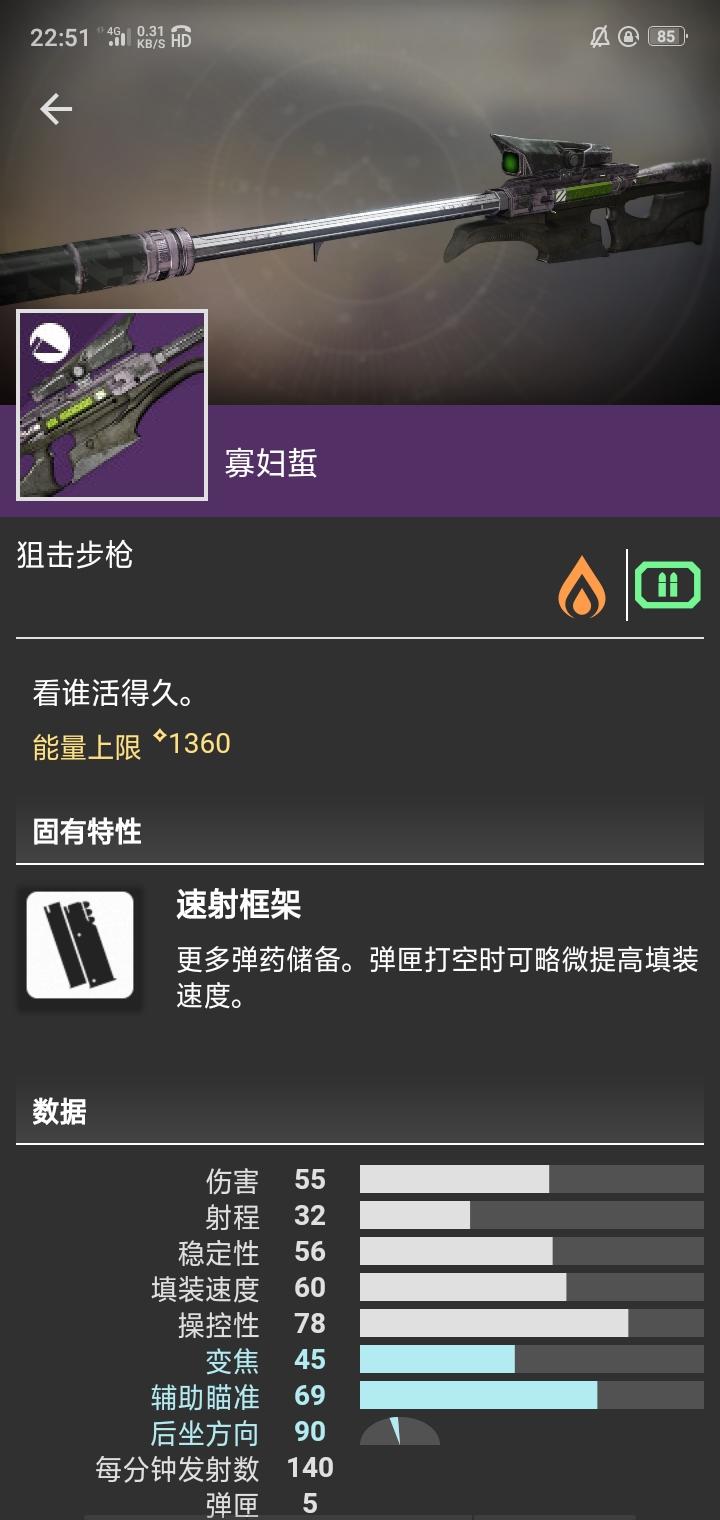Tap the 寡妇蜇 weapon icon thumbnail
The width and height of the screenshot is (720, 1520).
pyautogui.click(x=112, y=405)
